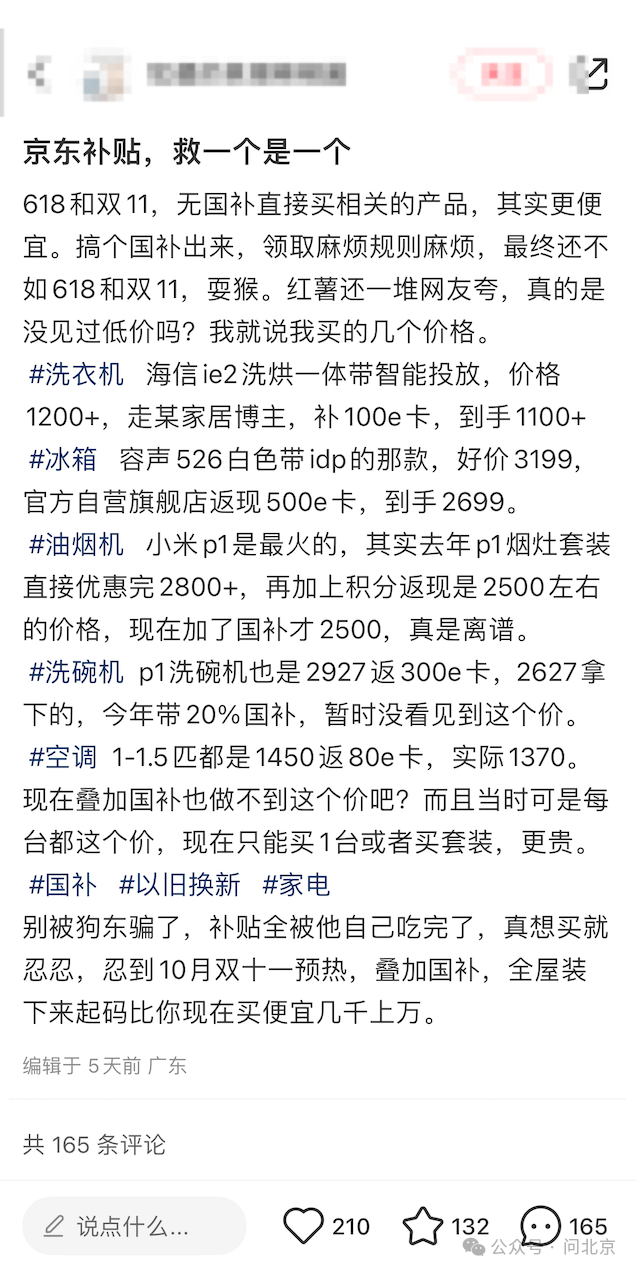Like the post with the heart icon
The width and height of the screenshot is (636, 1272).
[303, 1226]
